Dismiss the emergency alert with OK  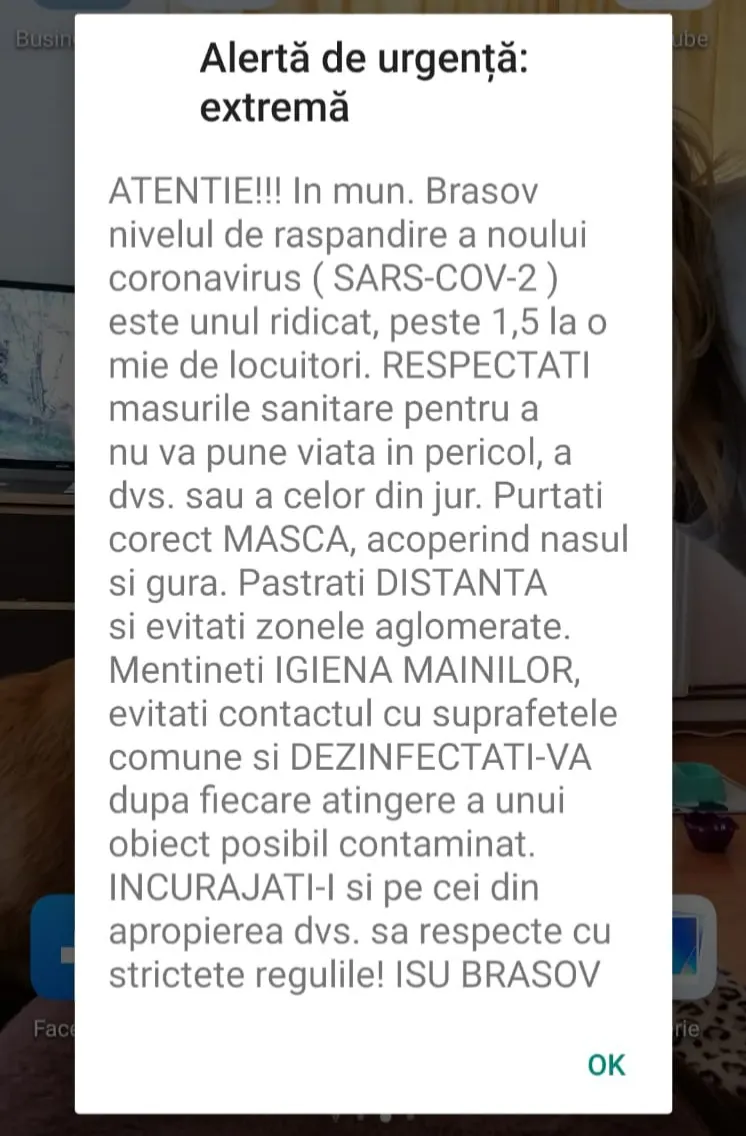pyautogui.click(x=606, y=1065)
